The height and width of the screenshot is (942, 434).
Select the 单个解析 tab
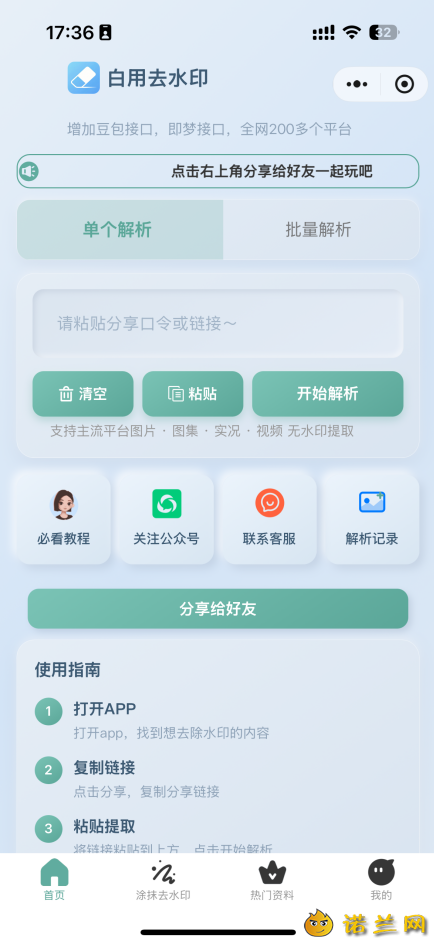click(119, 229)
